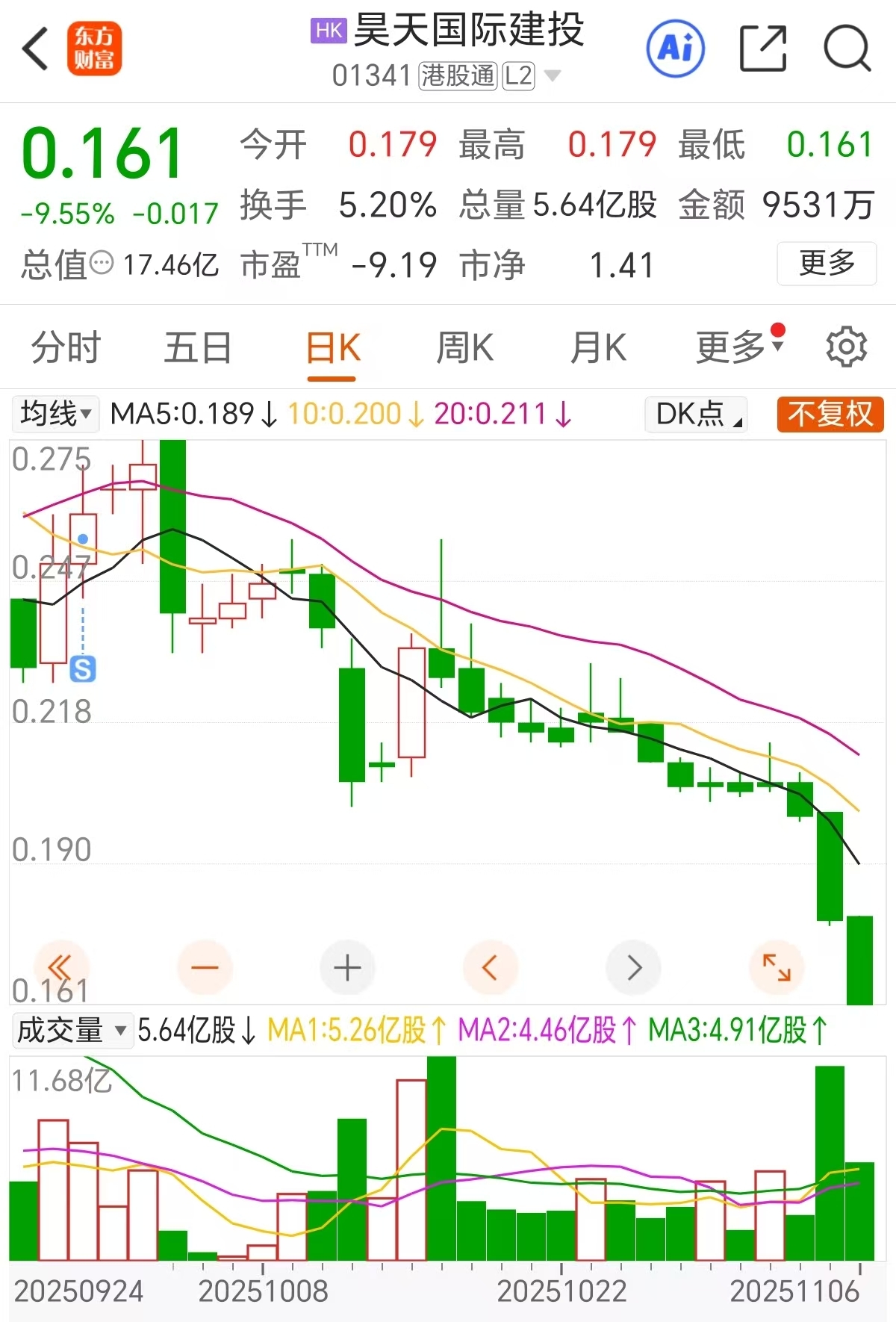896x1322 pixels.
Task: Expand the stock code dropdown arrow
Action: 553,75
